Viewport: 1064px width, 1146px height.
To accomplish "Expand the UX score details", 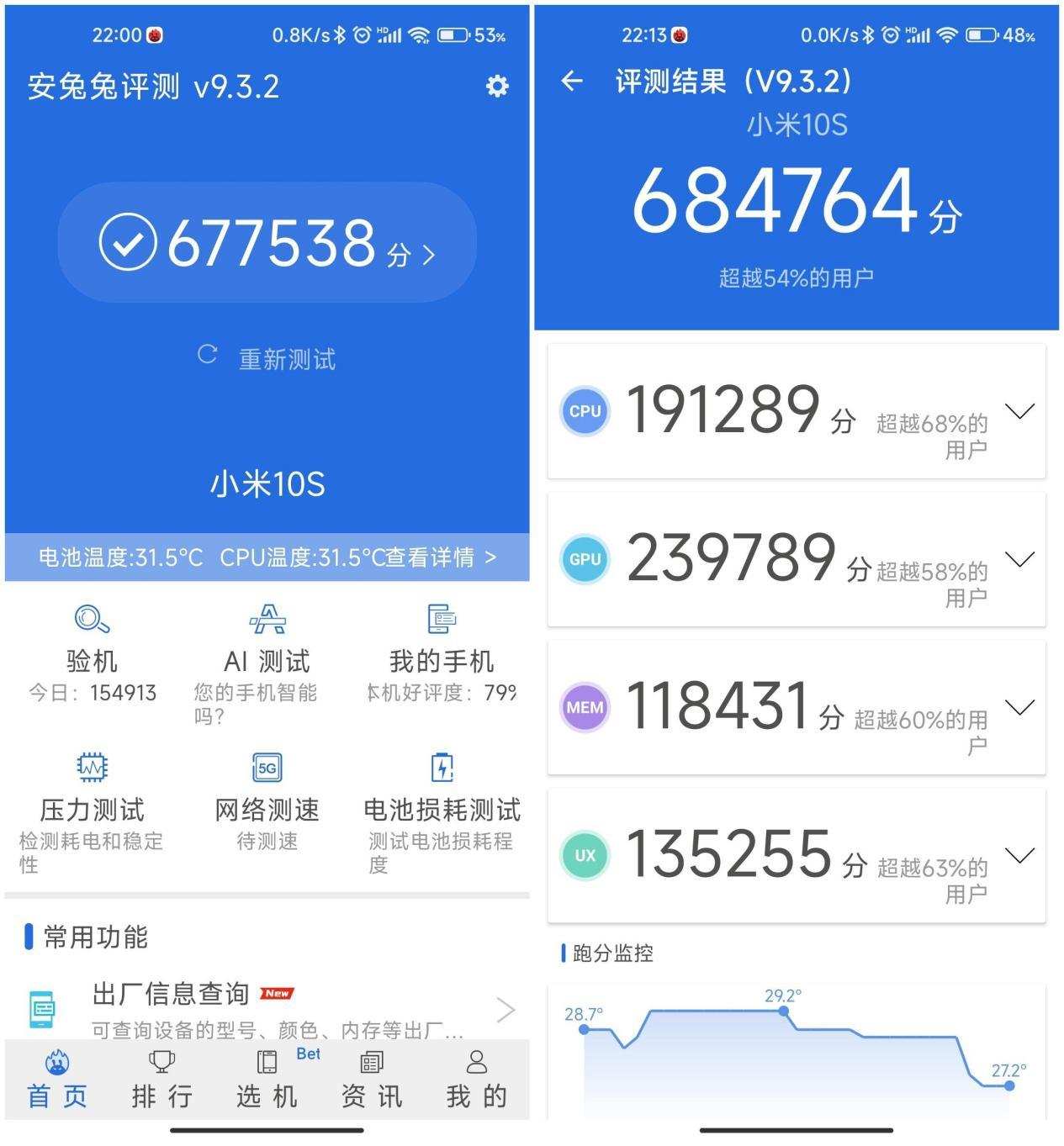I will [1021, 854].
